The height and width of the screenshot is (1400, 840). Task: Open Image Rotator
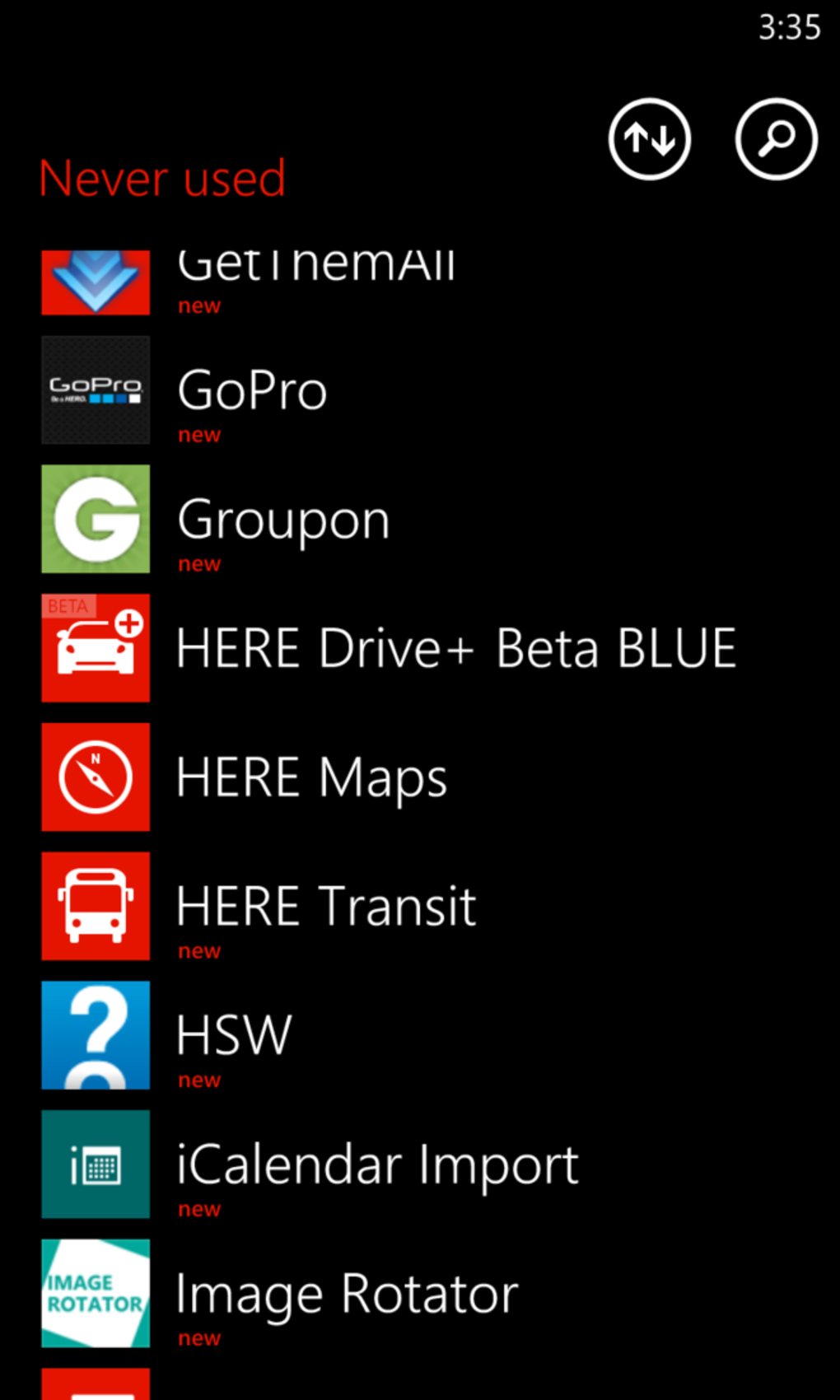347,1294
